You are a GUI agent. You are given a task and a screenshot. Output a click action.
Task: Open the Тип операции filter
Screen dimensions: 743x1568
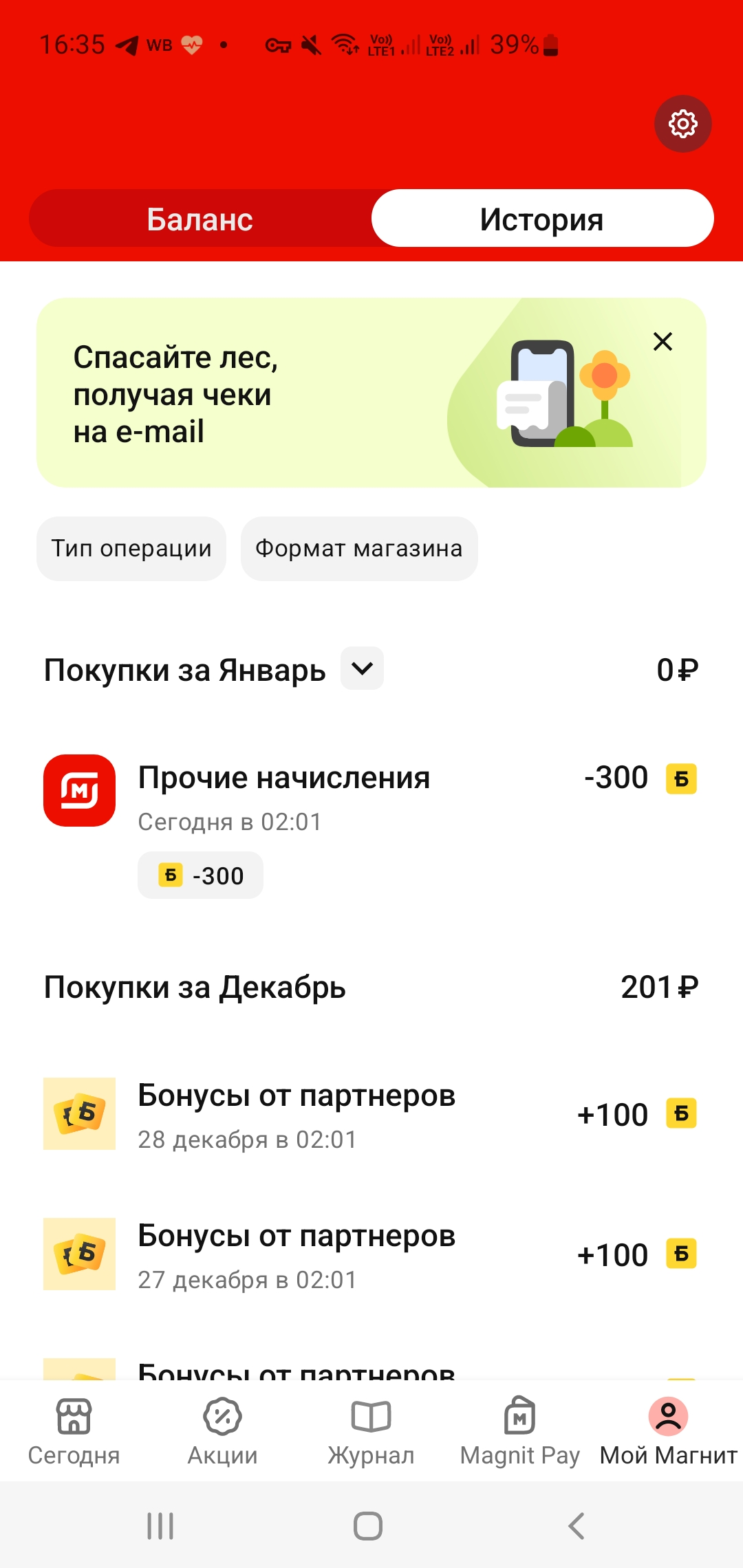point(131,549)
